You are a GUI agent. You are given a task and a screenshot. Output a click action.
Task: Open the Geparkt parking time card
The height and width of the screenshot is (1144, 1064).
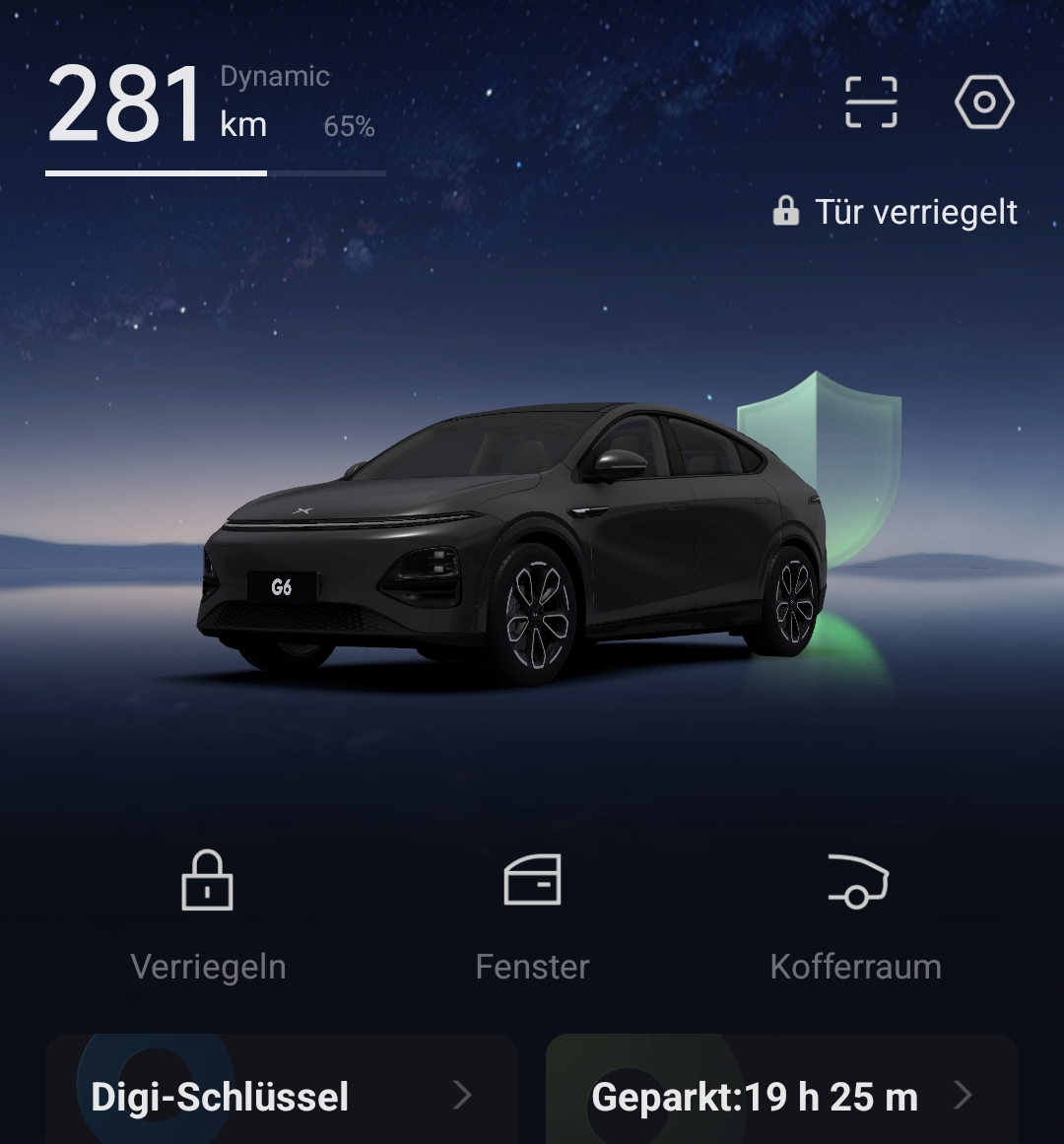(781, 1094)
